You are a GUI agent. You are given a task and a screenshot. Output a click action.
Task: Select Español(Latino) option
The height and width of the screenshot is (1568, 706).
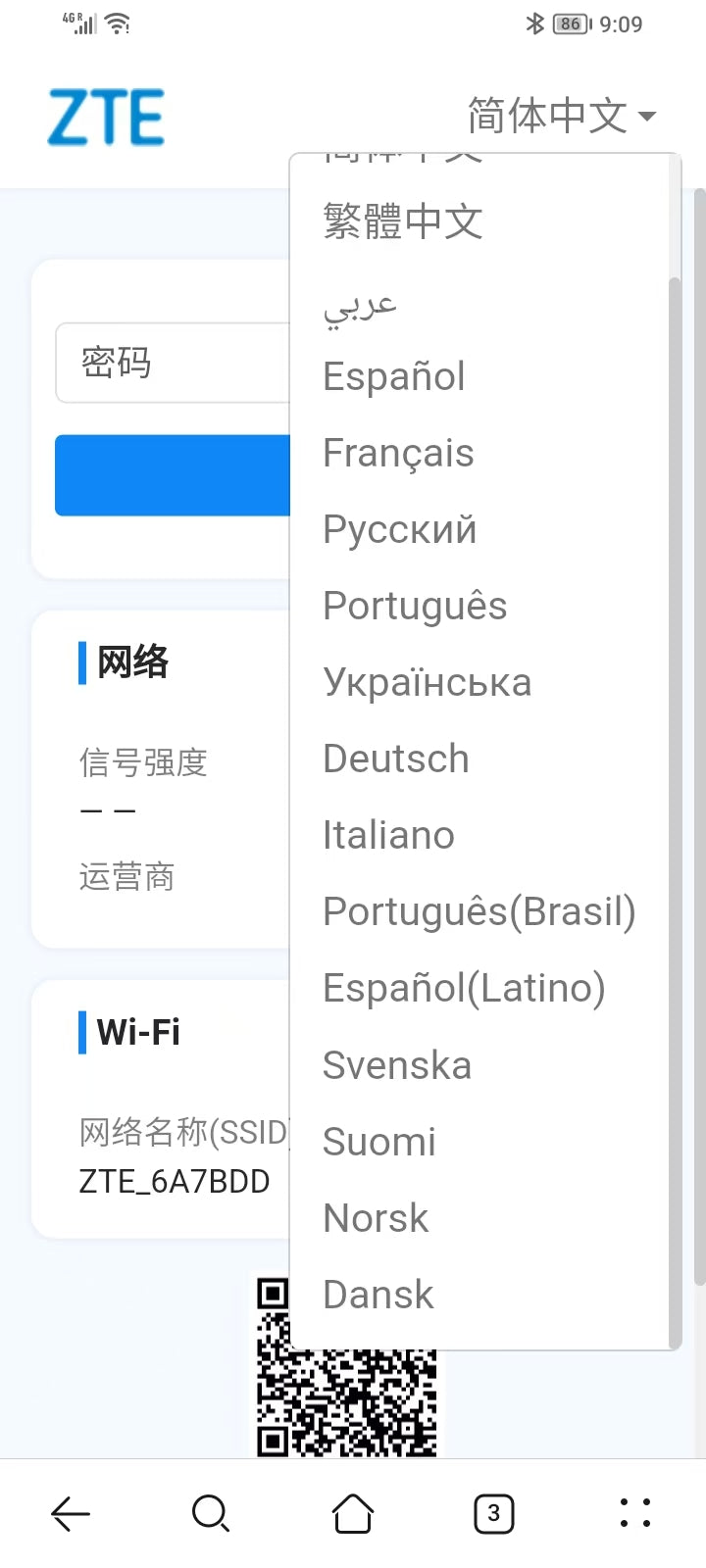point(464,988)
